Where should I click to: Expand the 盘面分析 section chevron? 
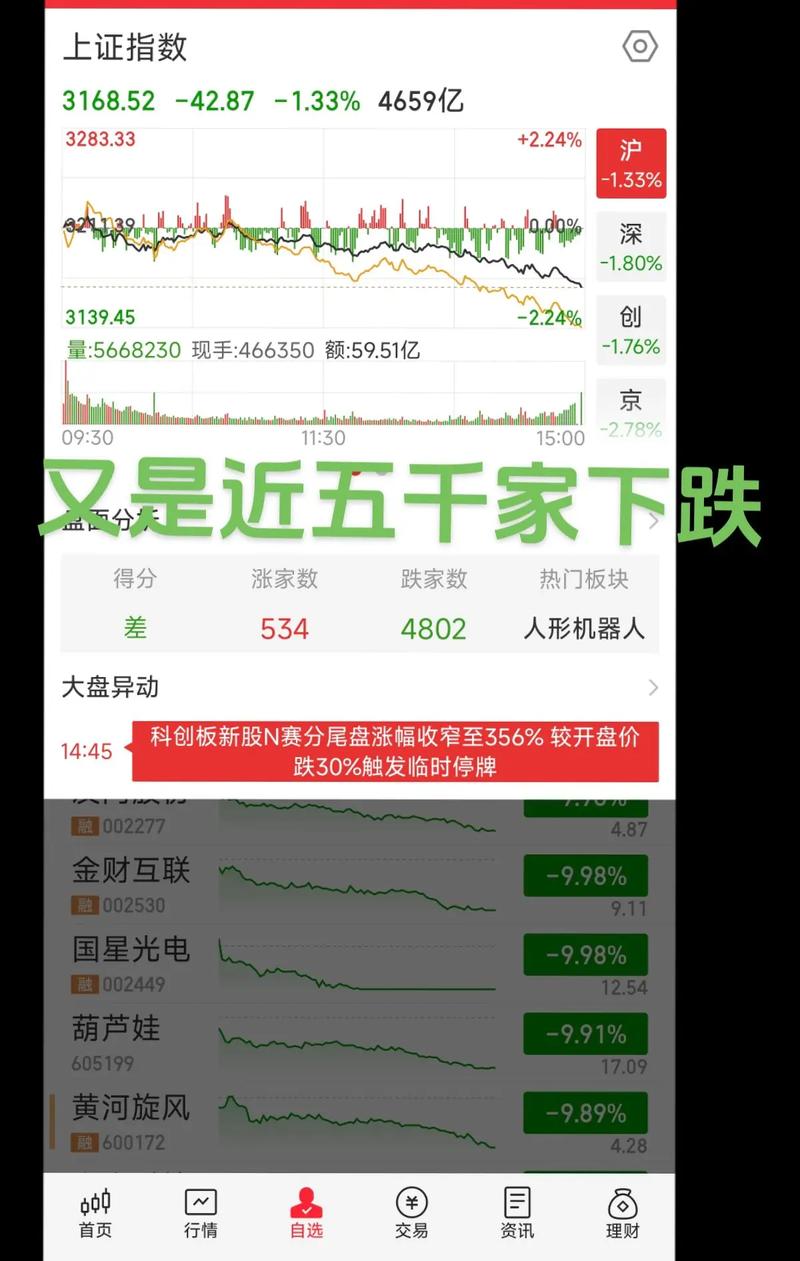click(x=655, y=521)
